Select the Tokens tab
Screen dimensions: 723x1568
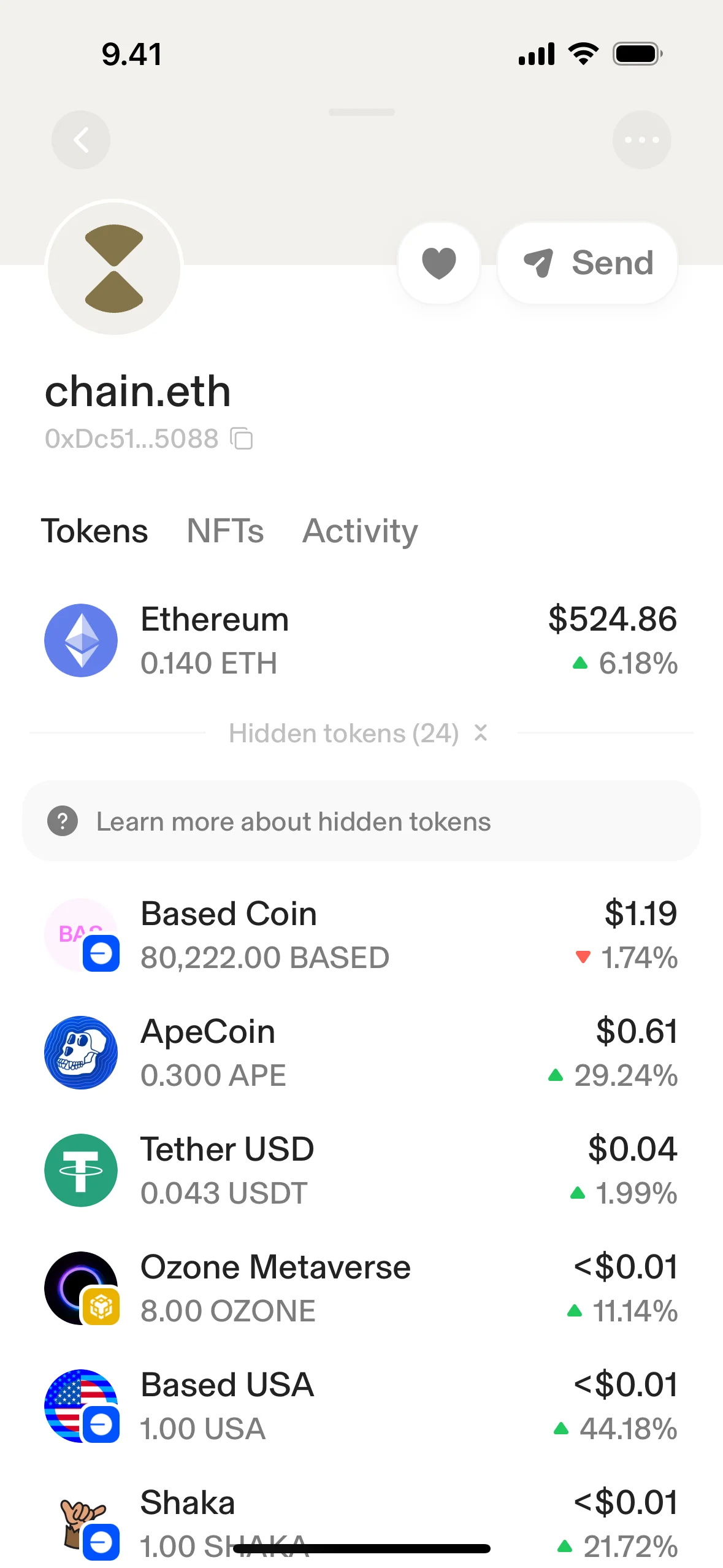point(94,531)
